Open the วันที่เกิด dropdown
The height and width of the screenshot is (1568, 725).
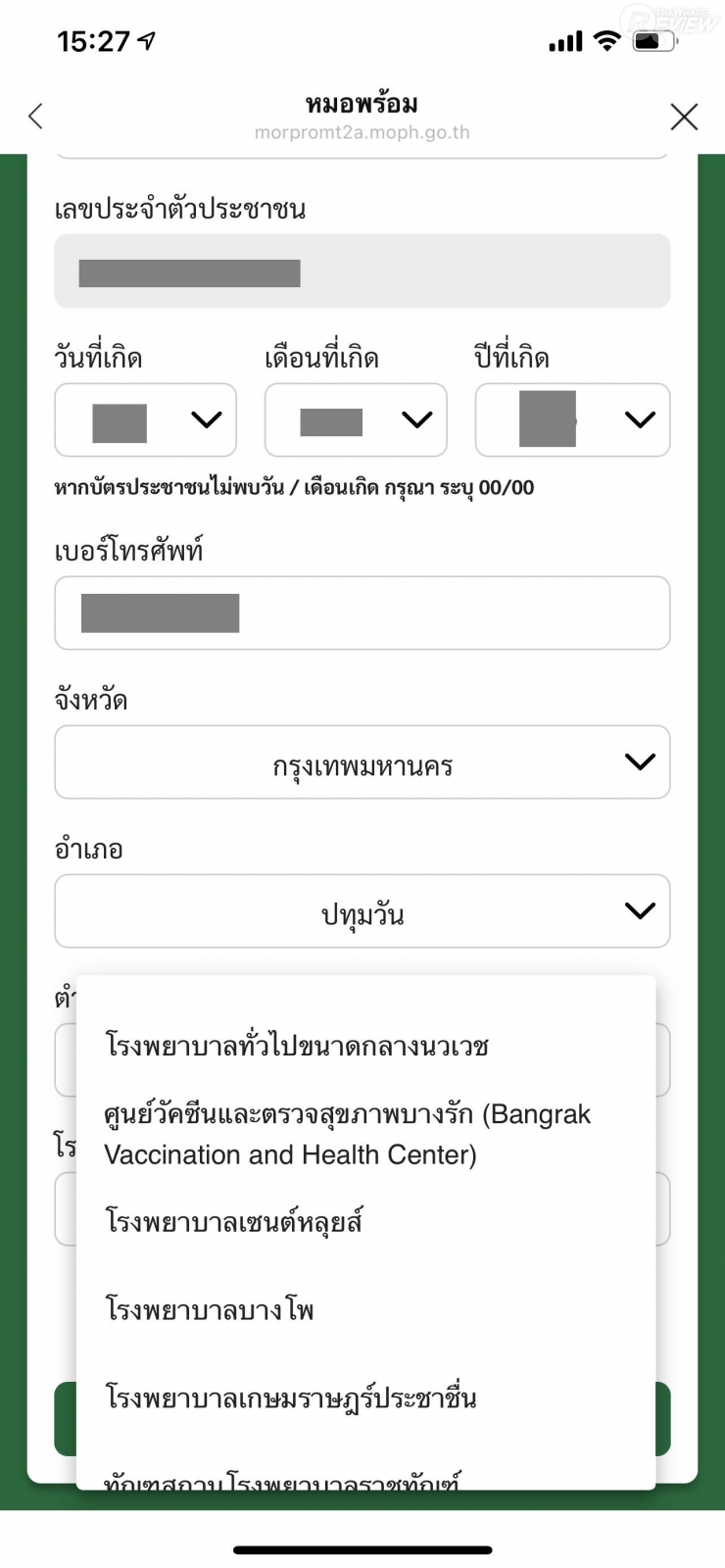click(145, 420)
